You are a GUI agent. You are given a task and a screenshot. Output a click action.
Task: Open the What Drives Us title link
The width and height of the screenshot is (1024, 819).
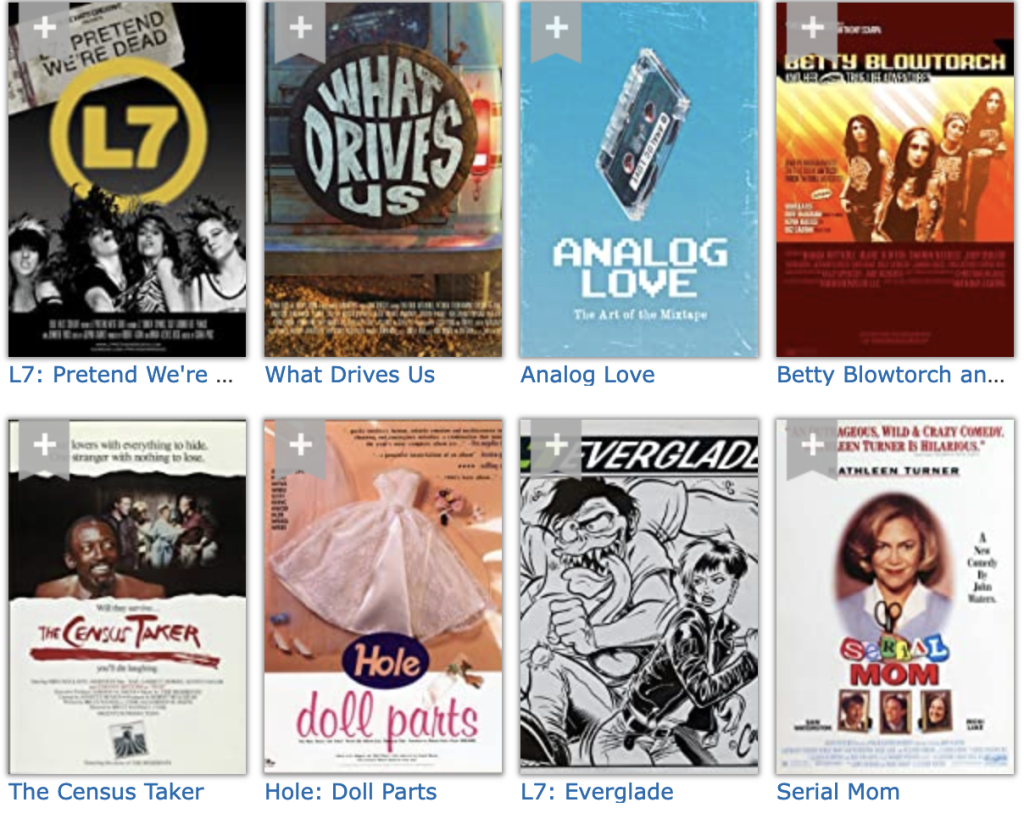349,375
